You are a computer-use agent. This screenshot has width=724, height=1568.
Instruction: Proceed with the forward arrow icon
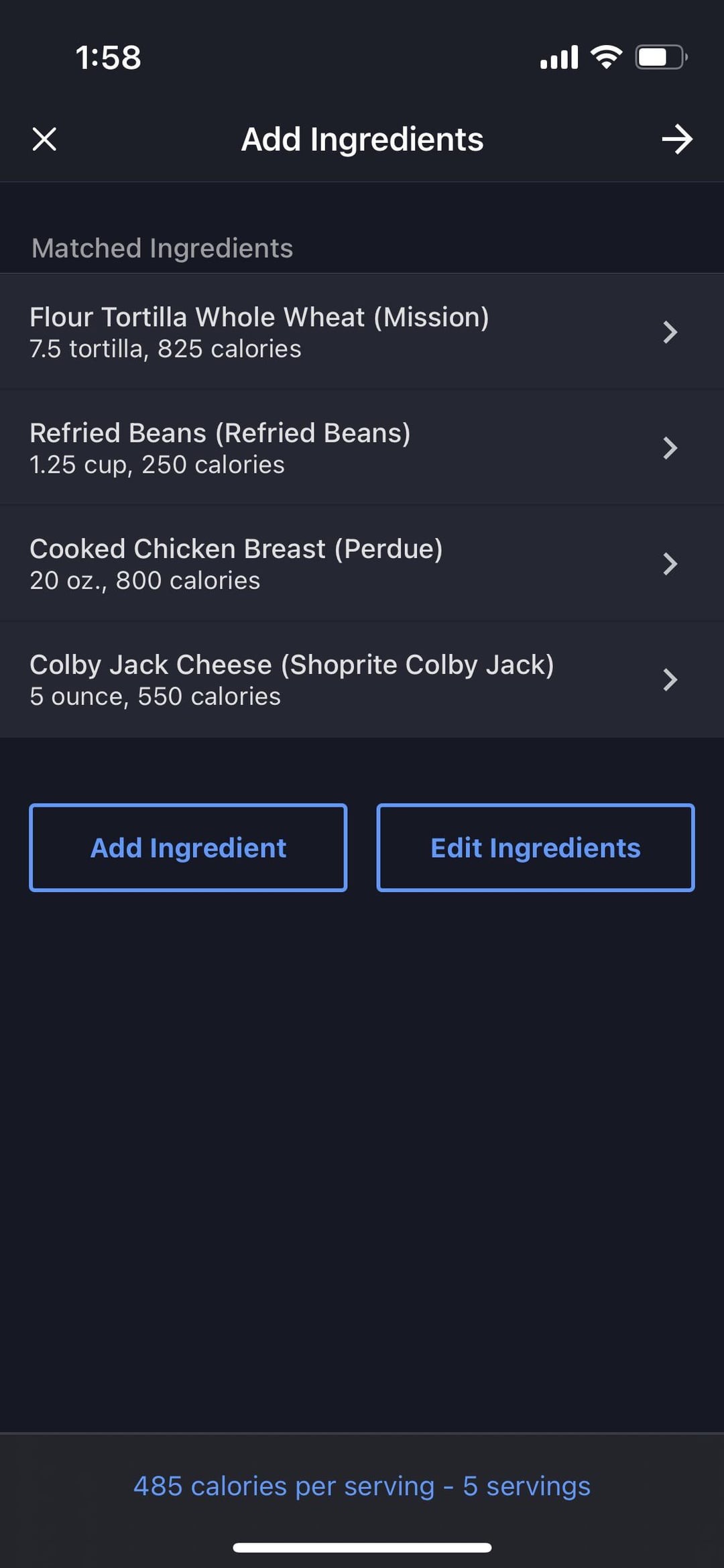tap(677, 139)
